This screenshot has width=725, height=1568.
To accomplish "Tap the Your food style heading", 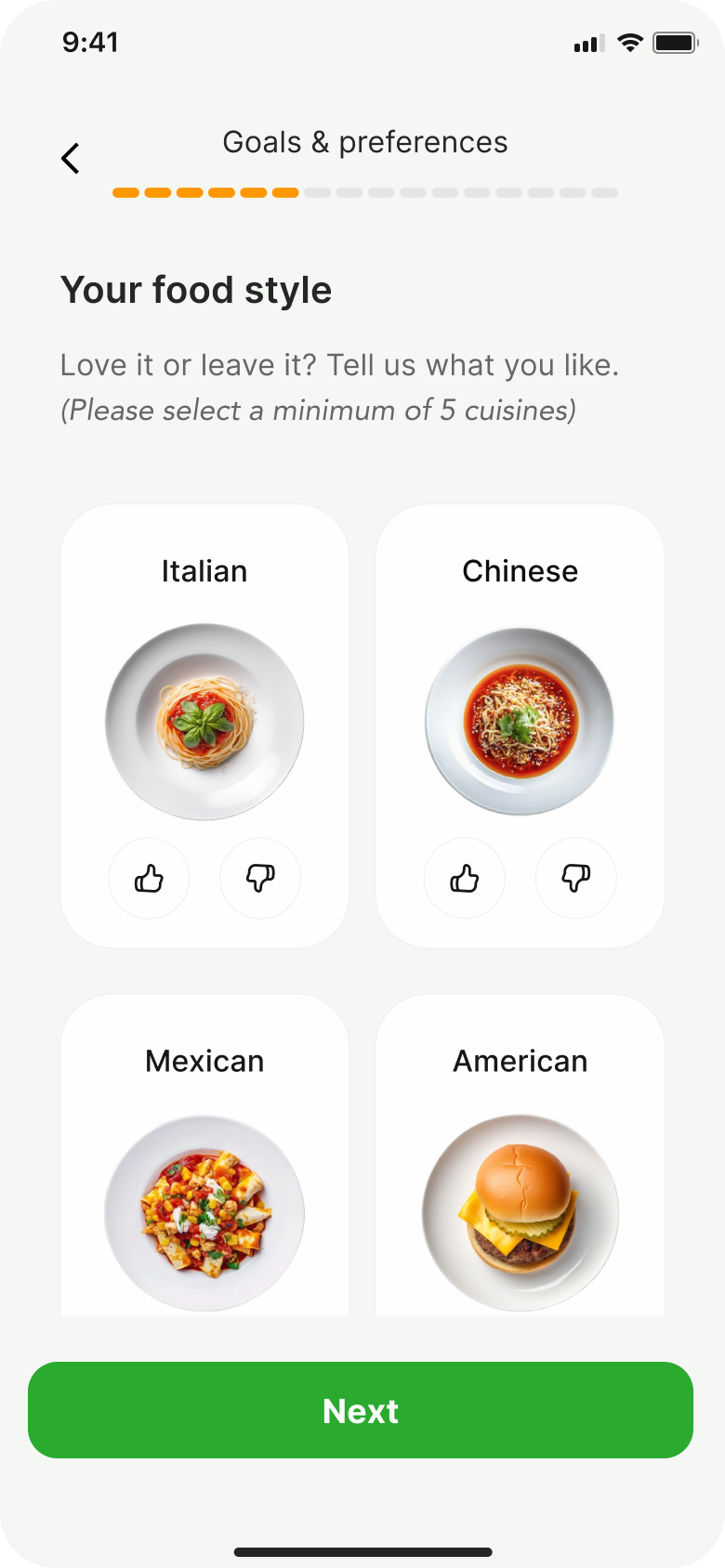I will point(196,290).
